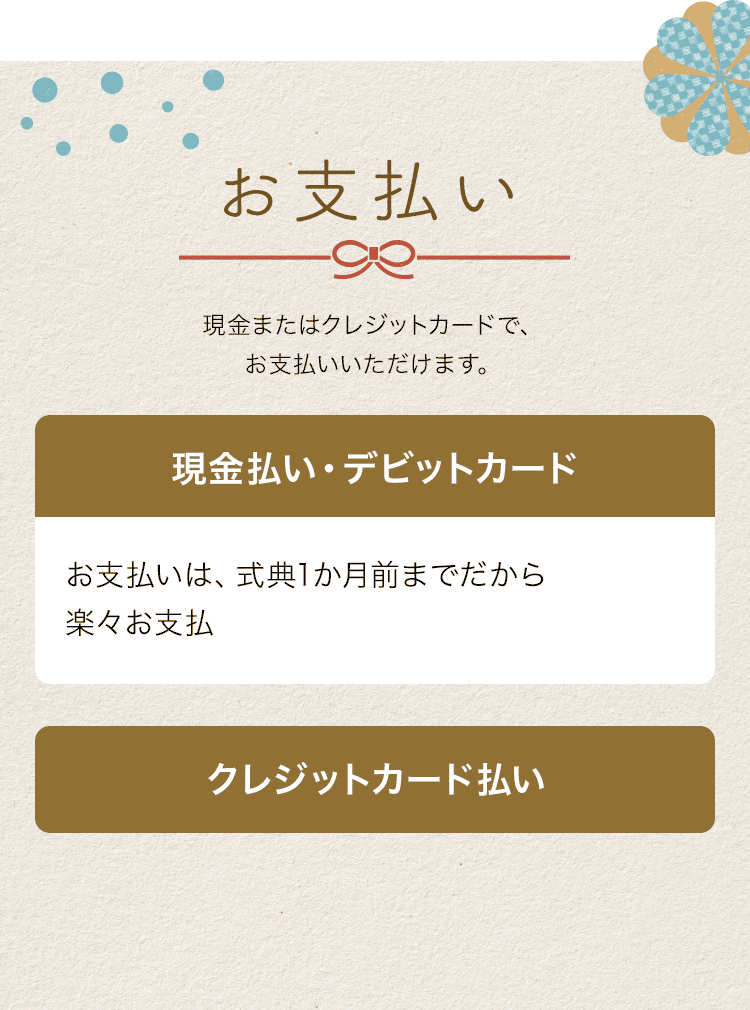Expand the クレジットカード払い section
The height and width of the screenshot is (1010, 750).
pos(375,779)
